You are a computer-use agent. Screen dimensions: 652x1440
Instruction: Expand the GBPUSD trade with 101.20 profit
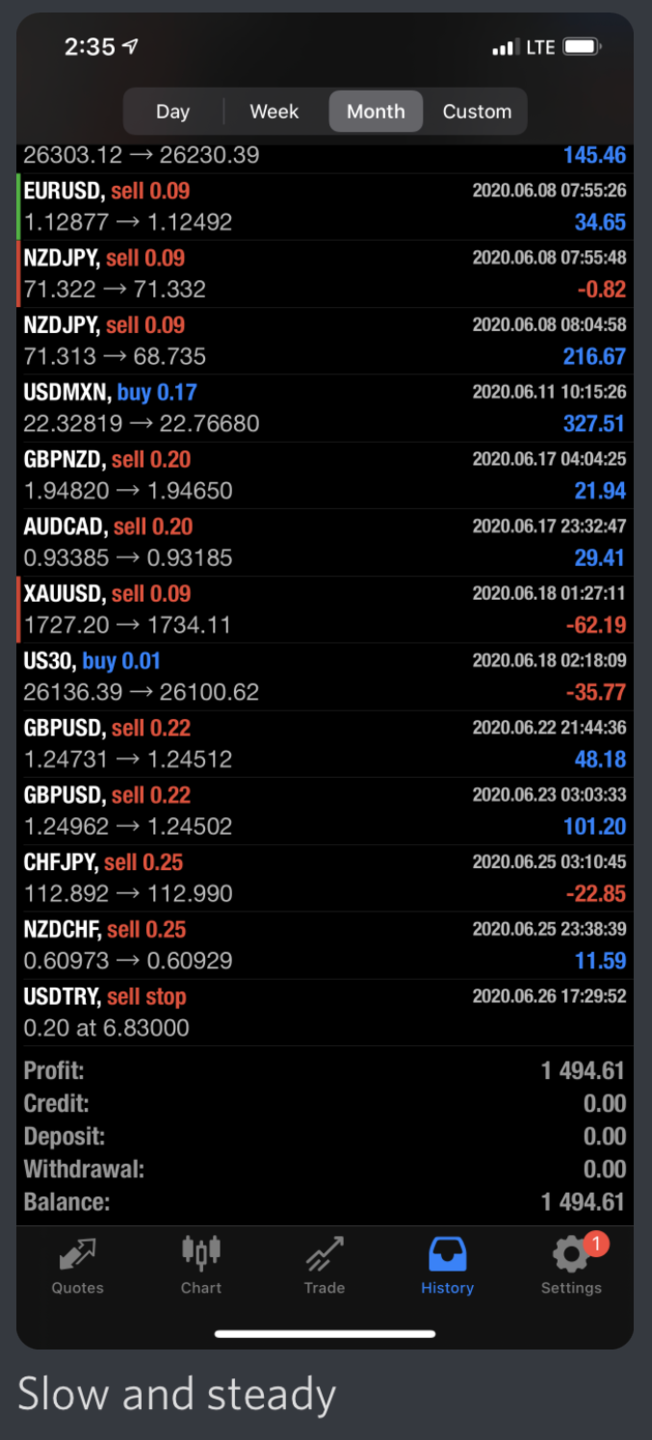click(325, 811)
